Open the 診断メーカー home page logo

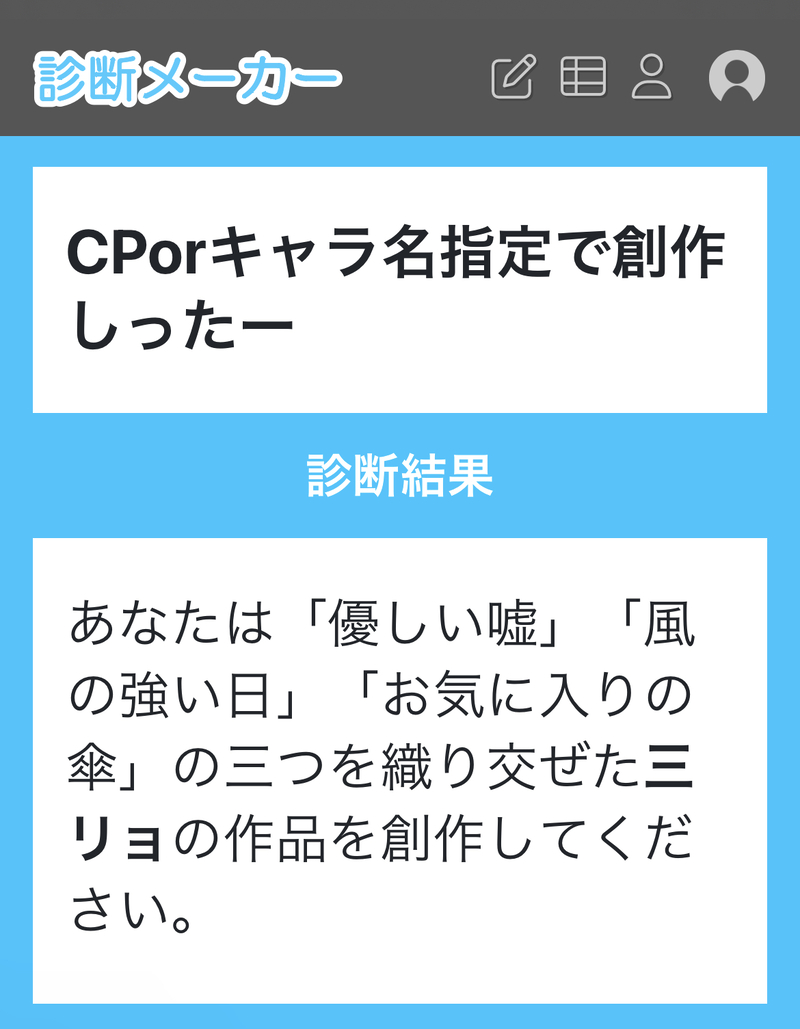188,78
